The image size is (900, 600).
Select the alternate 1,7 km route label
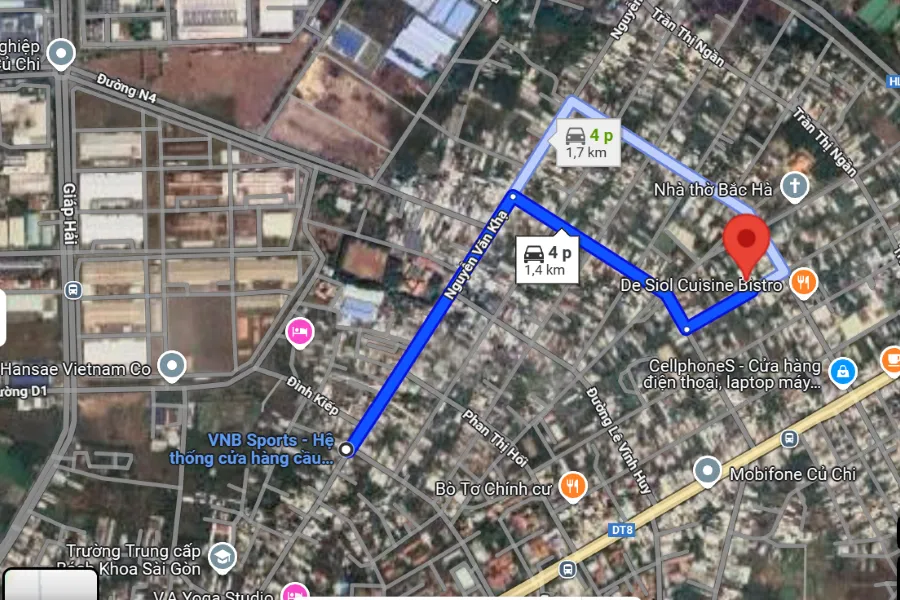pyautogui.click(x=588, y=143)
